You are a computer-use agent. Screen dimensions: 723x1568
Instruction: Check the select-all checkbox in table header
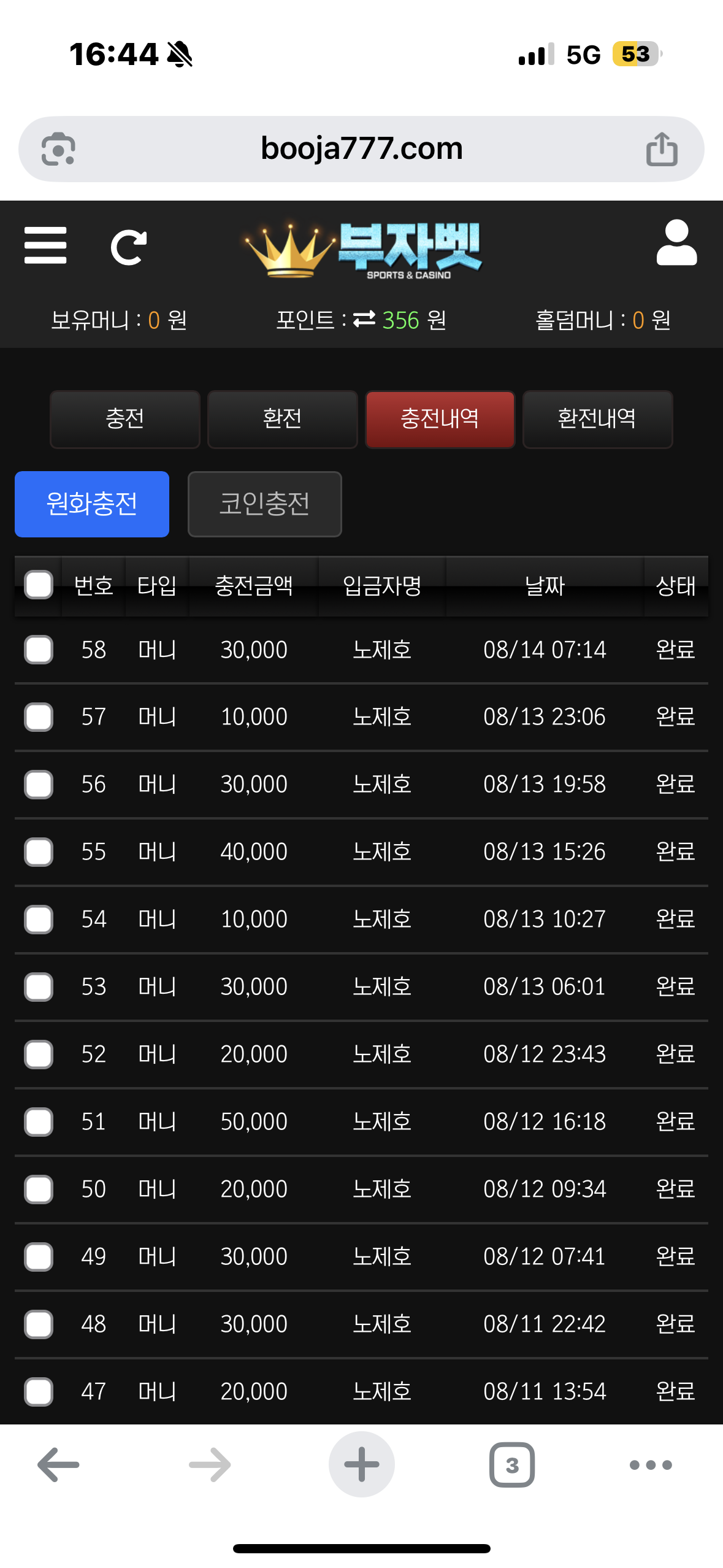coord(39,585)
